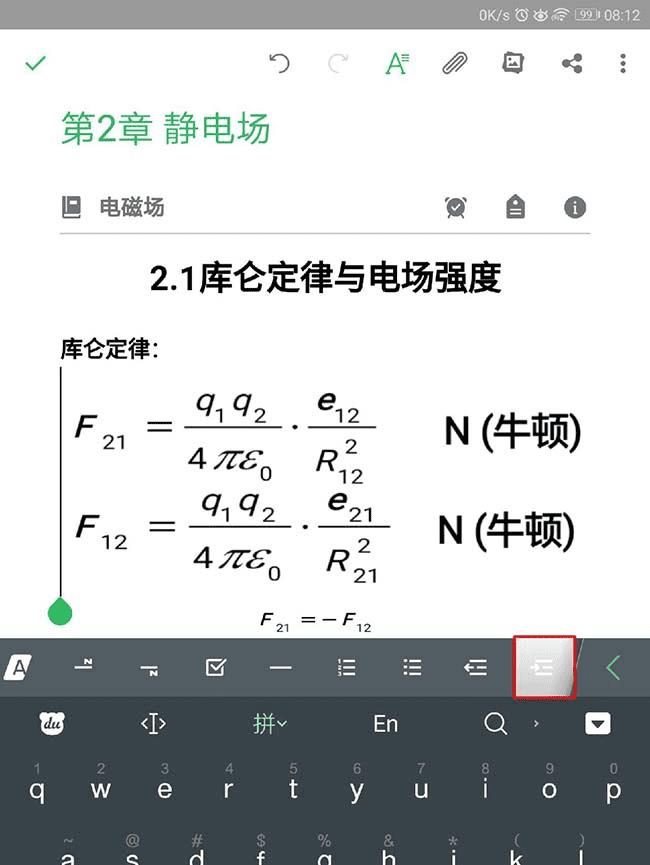Open the text formatting options
650x865 pixels.
coord(397,64)
